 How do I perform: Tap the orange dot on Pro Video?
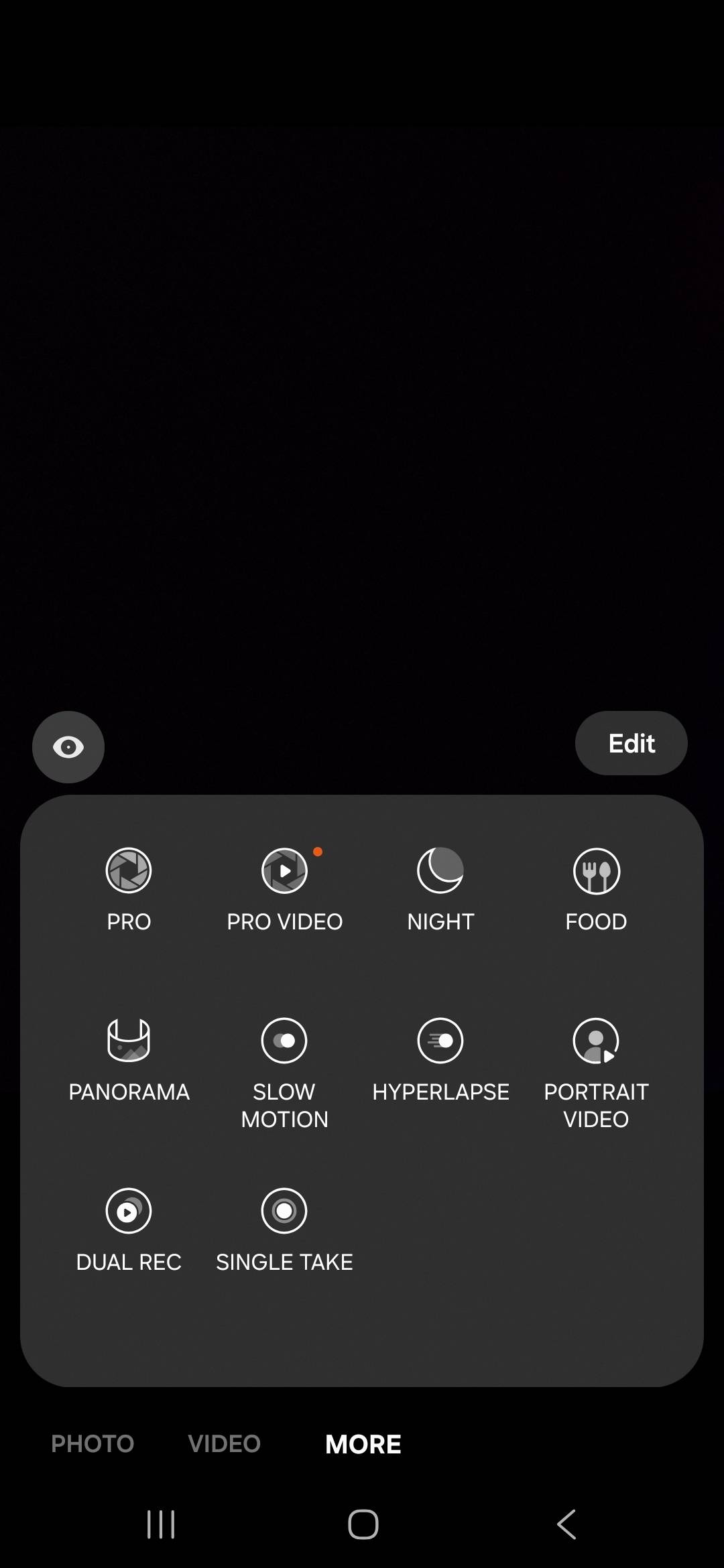(x=316, y=852)
